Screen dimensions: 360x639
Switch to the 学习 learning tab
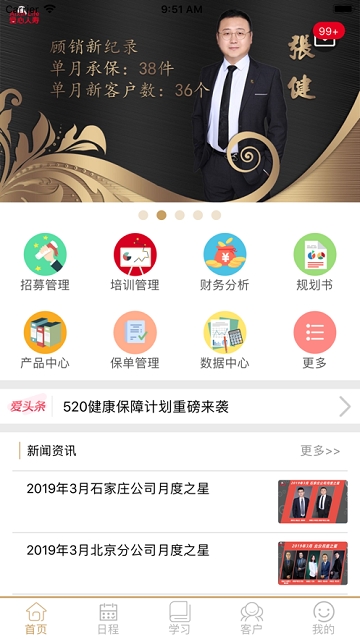[180, 618]
